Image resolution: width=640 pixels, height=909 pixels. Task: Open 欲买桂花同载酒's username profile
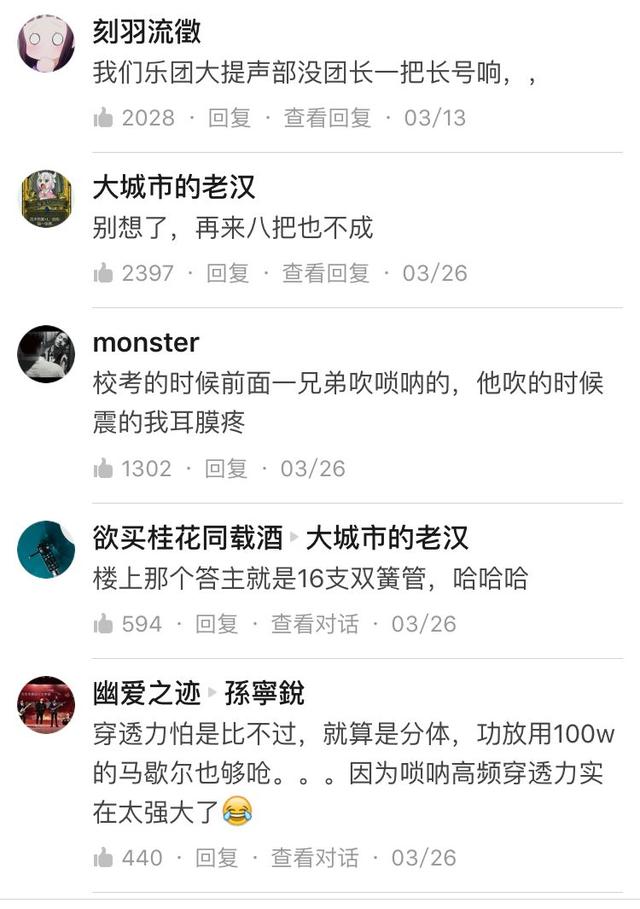coord(188,537)
